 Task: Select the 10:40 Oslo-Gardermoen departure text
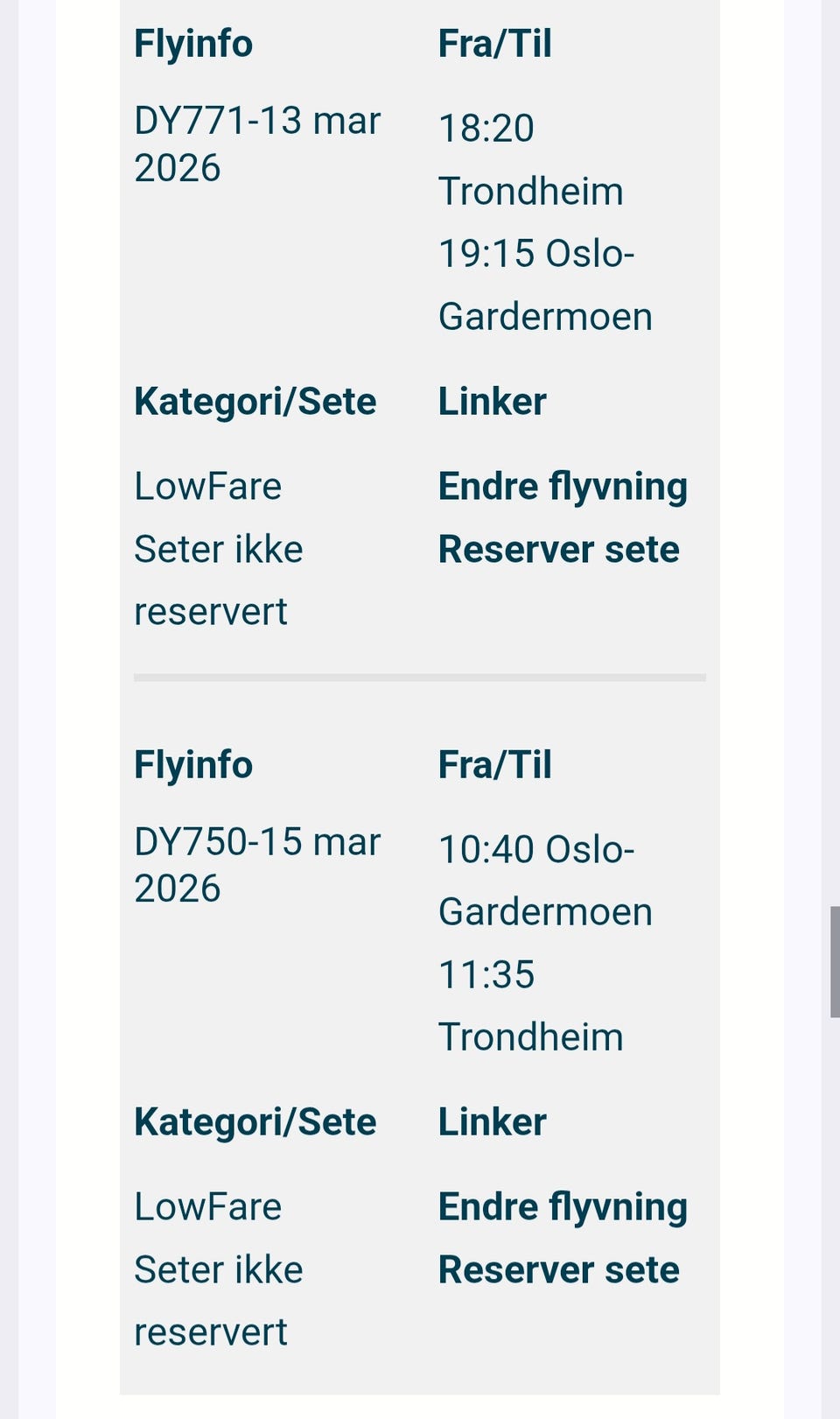[x=544, y=879]
